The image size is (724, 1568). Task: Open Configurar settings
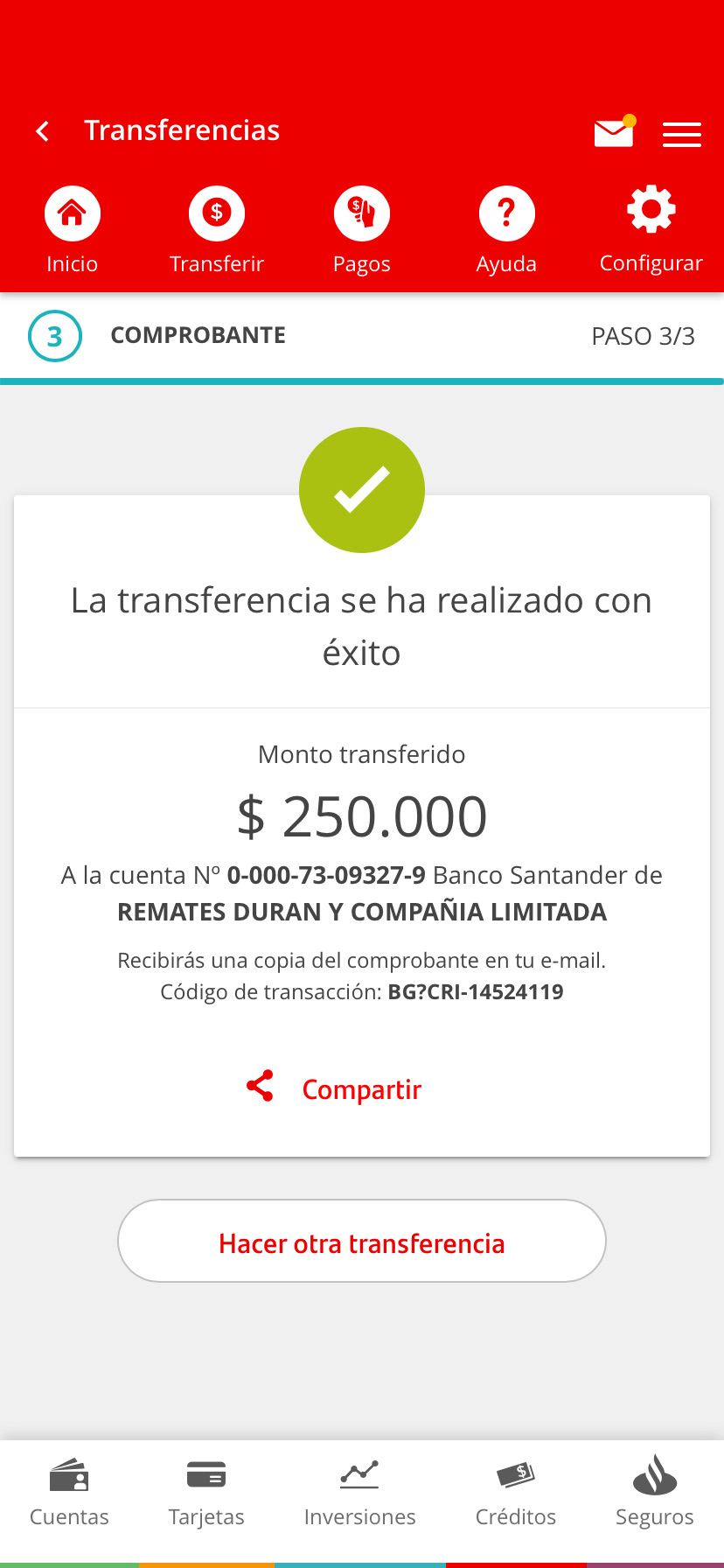(x=651, y=231)
